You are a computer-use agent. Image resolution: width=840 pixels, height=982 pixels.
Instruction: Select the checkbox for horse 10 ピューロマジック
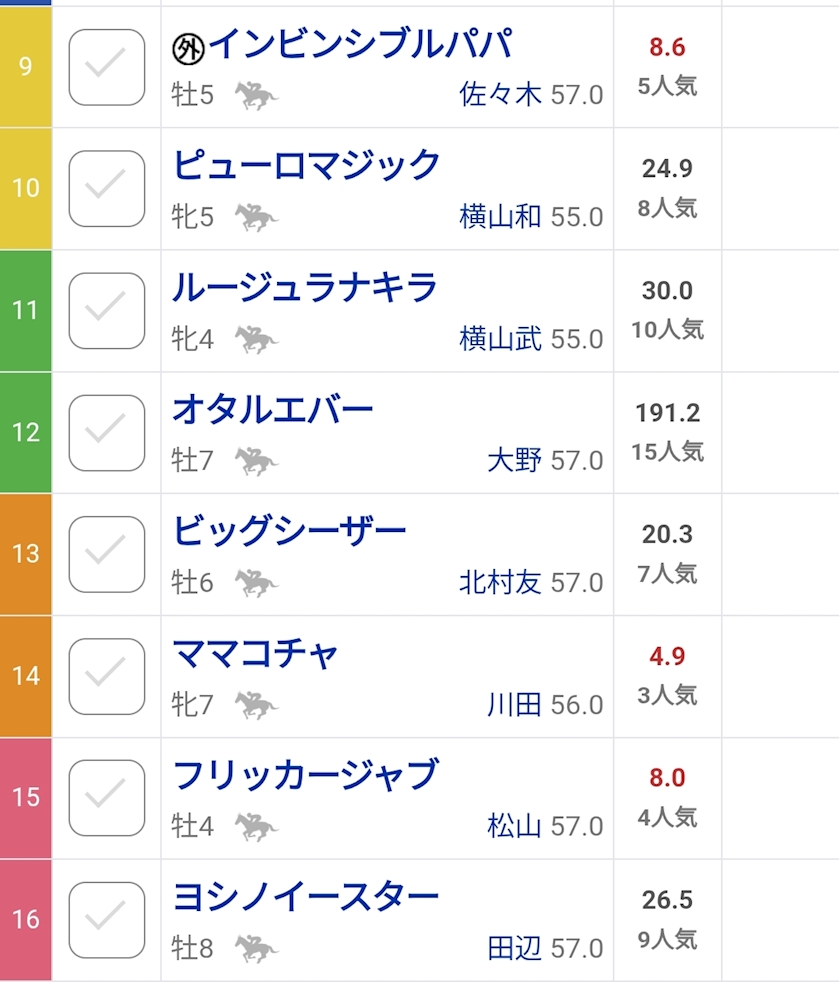pyautogui.click(x=106, y=189)
